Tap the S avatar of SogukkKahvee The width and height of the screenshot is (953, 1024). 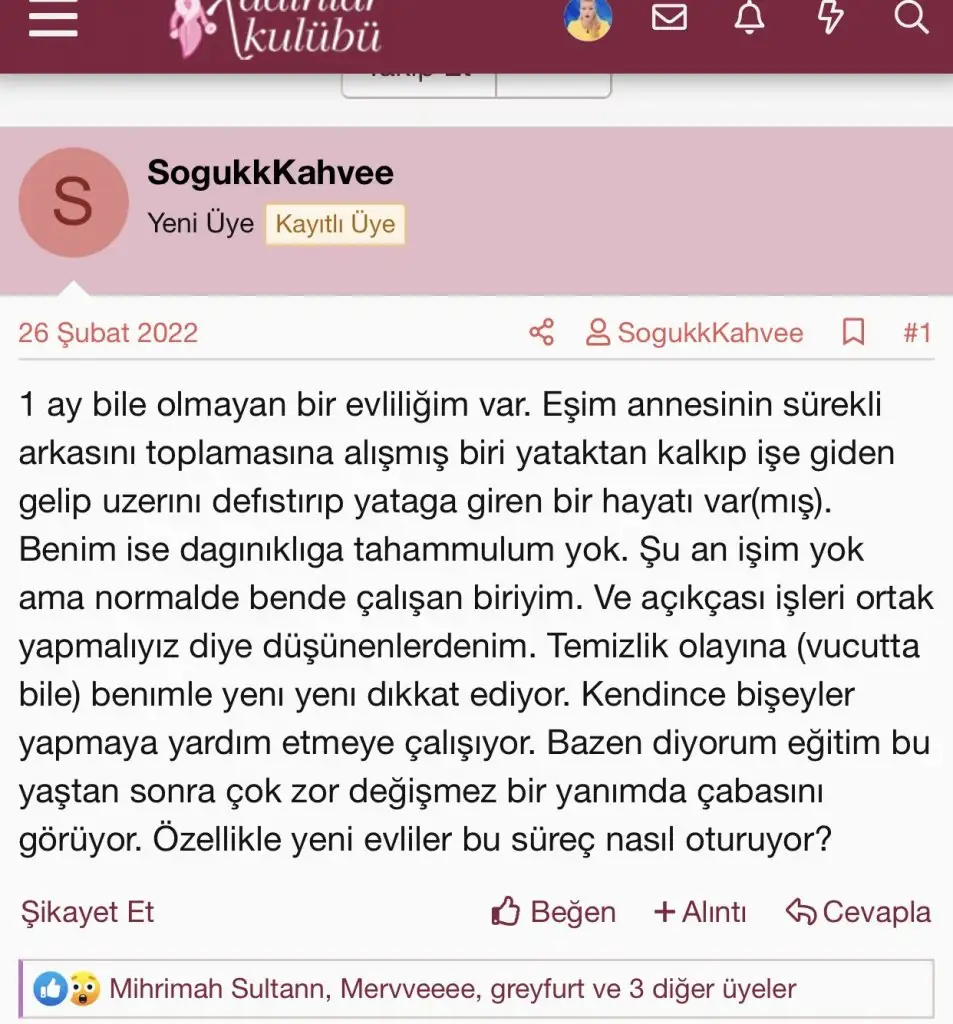click(73, 202)
